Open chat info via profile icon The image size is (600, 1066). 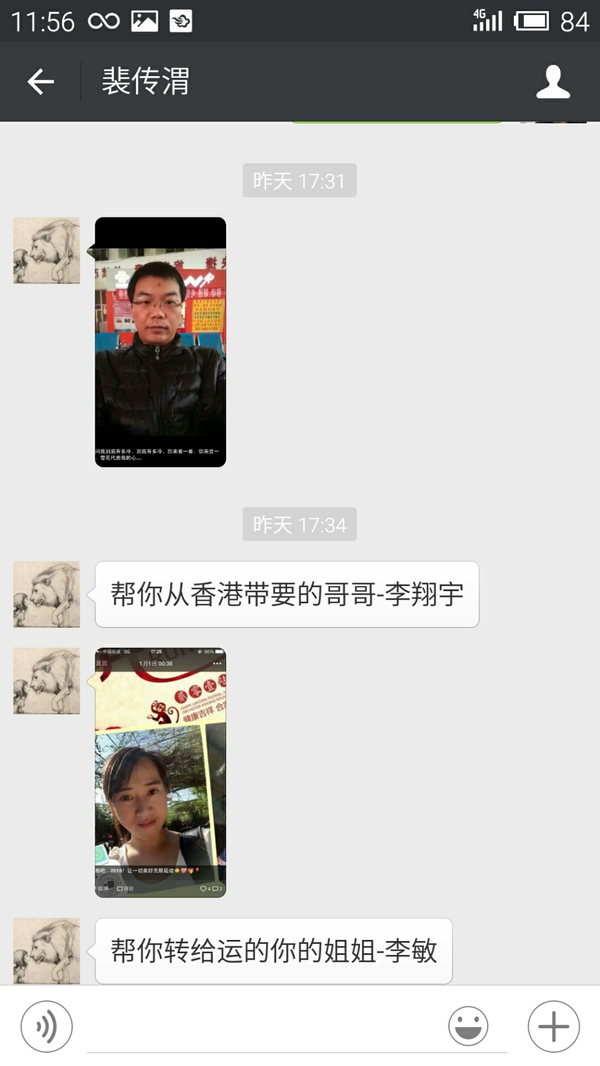point(553,82)
